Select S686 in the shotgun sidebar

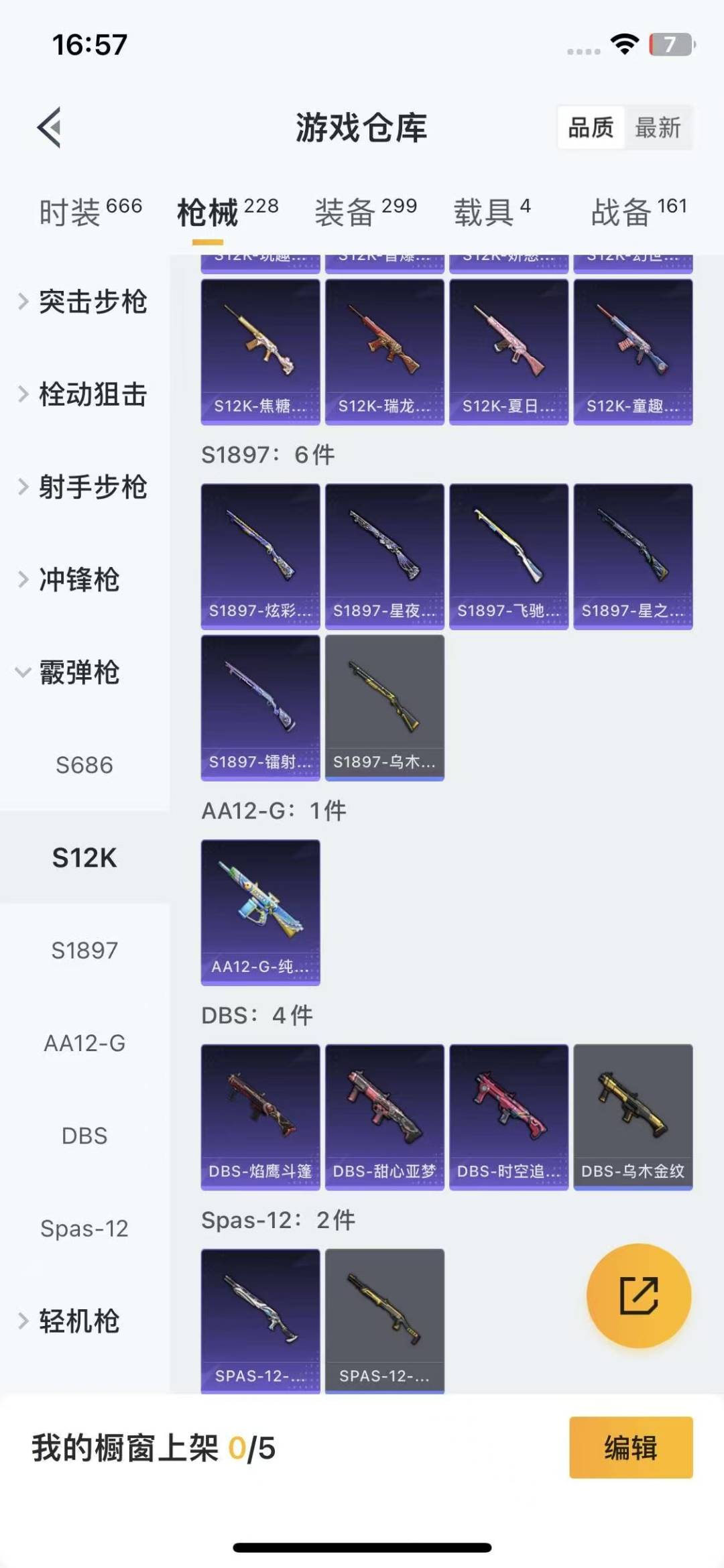coord(84,765)
